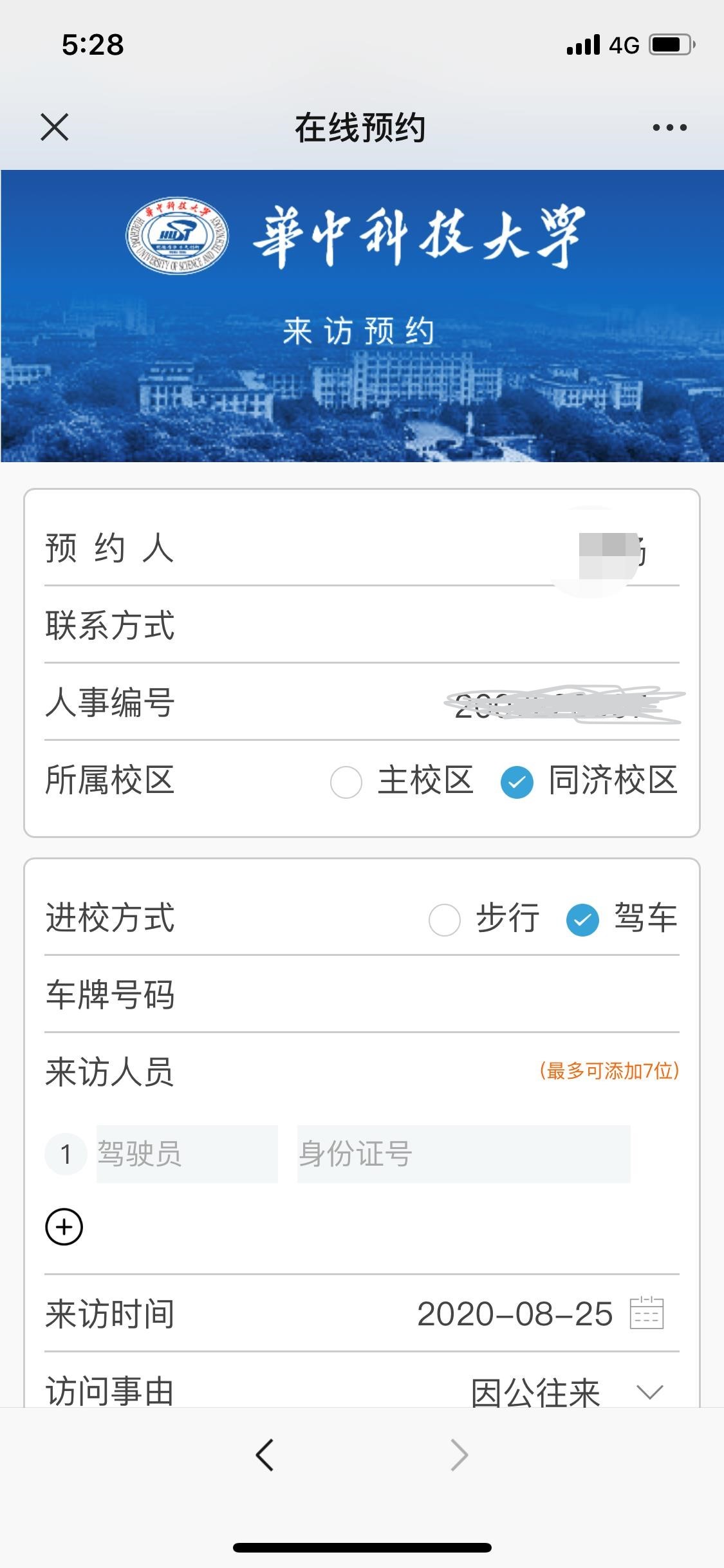Close the 在线预约 page
724x1568 pixels.
coord(55,127)
